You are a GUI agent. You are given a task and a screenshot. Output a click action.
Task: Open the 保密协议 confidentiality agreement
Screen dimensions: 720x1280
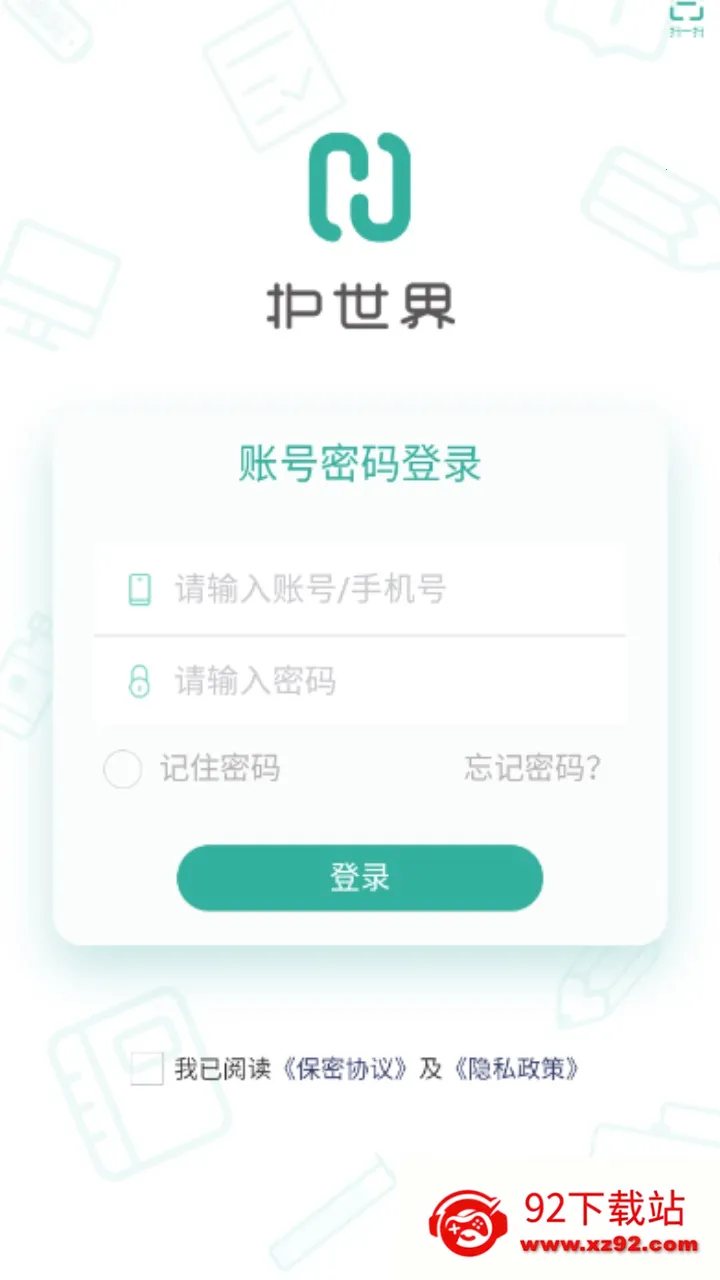pyautogui.click(x=348, y=1069)
